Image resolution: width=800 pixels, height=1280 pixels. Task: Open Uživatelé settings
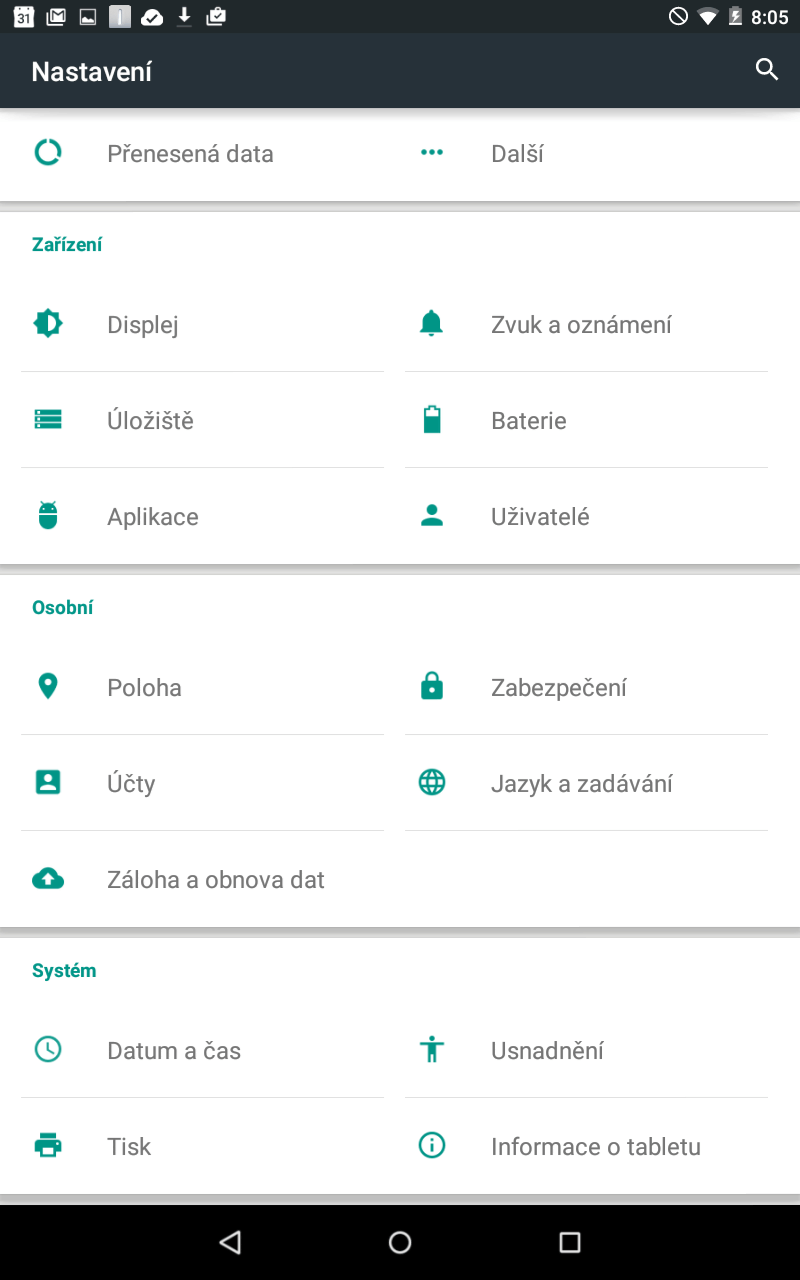tap(540, 517)
